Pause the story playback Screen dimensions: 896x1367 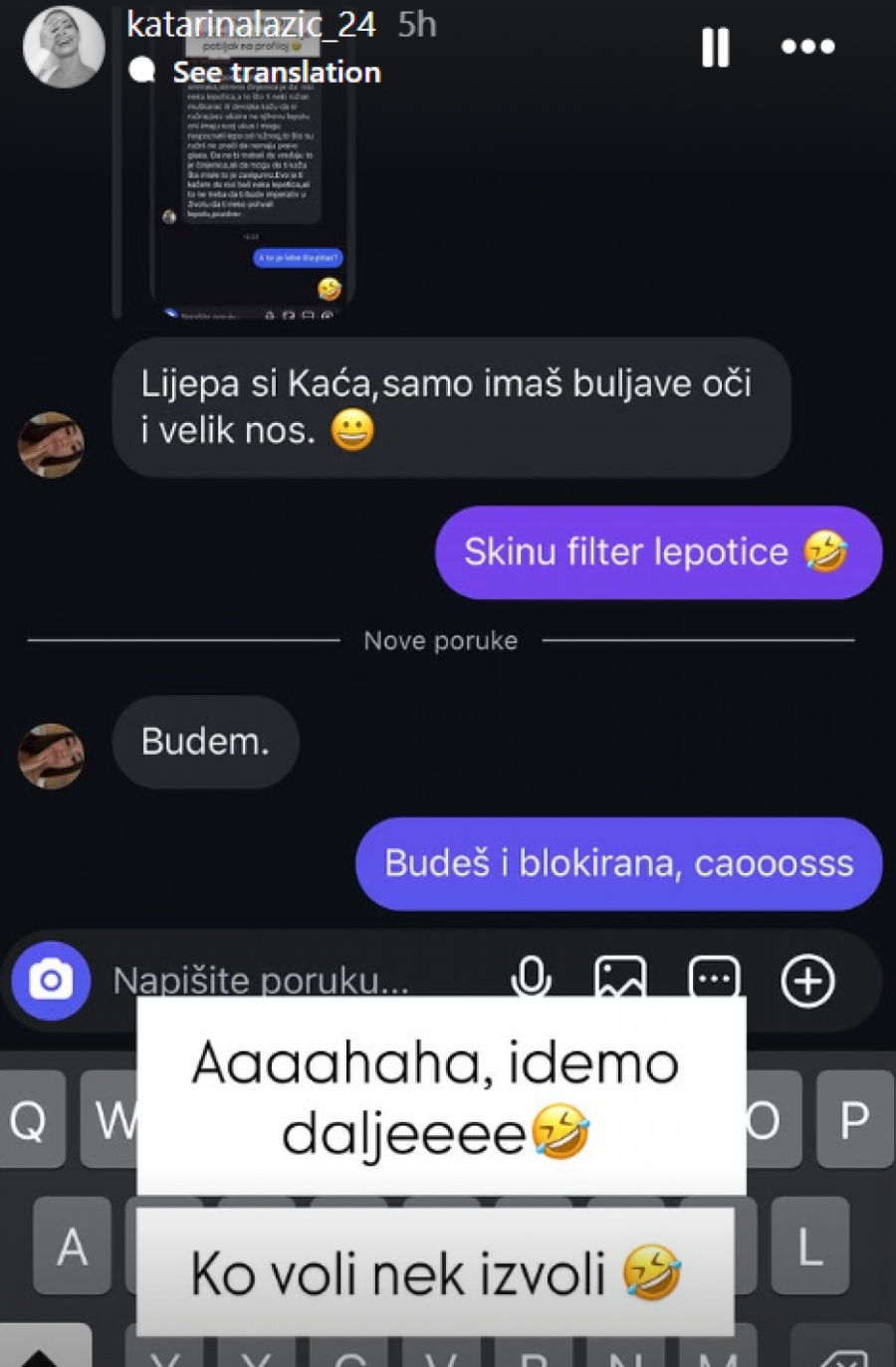(x=715, y=47)
